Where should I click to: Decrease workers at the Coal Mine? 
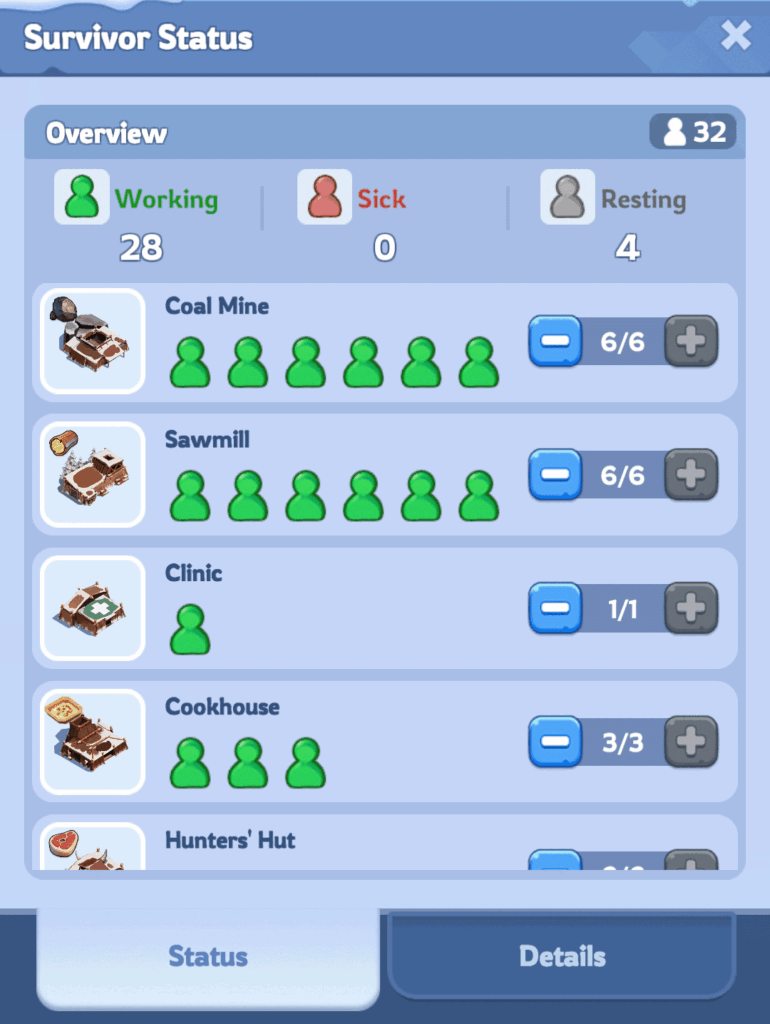[556, 342]
